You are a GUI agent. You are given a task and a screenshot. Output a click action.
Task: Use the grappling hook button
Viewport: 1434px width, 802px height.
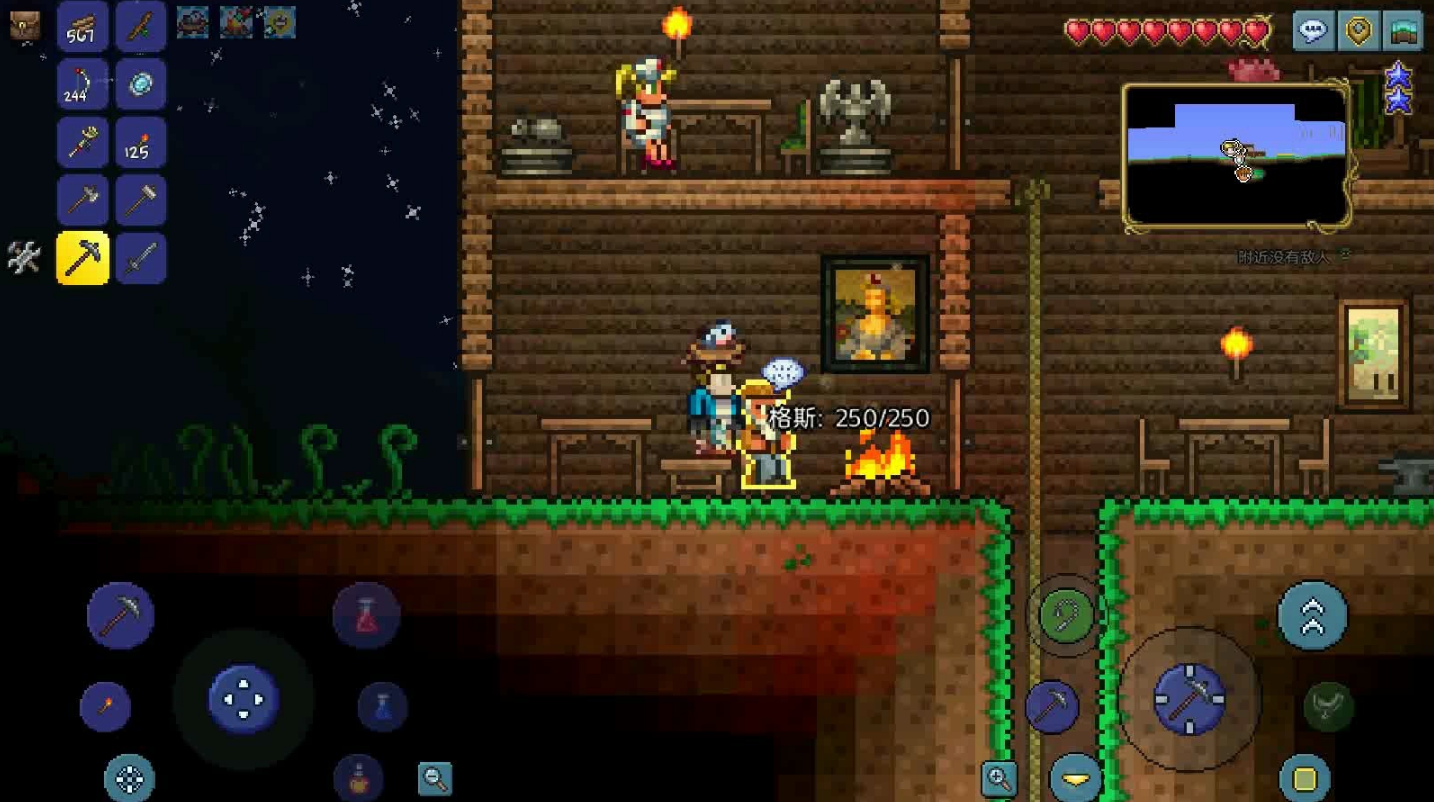point(1067,615)
